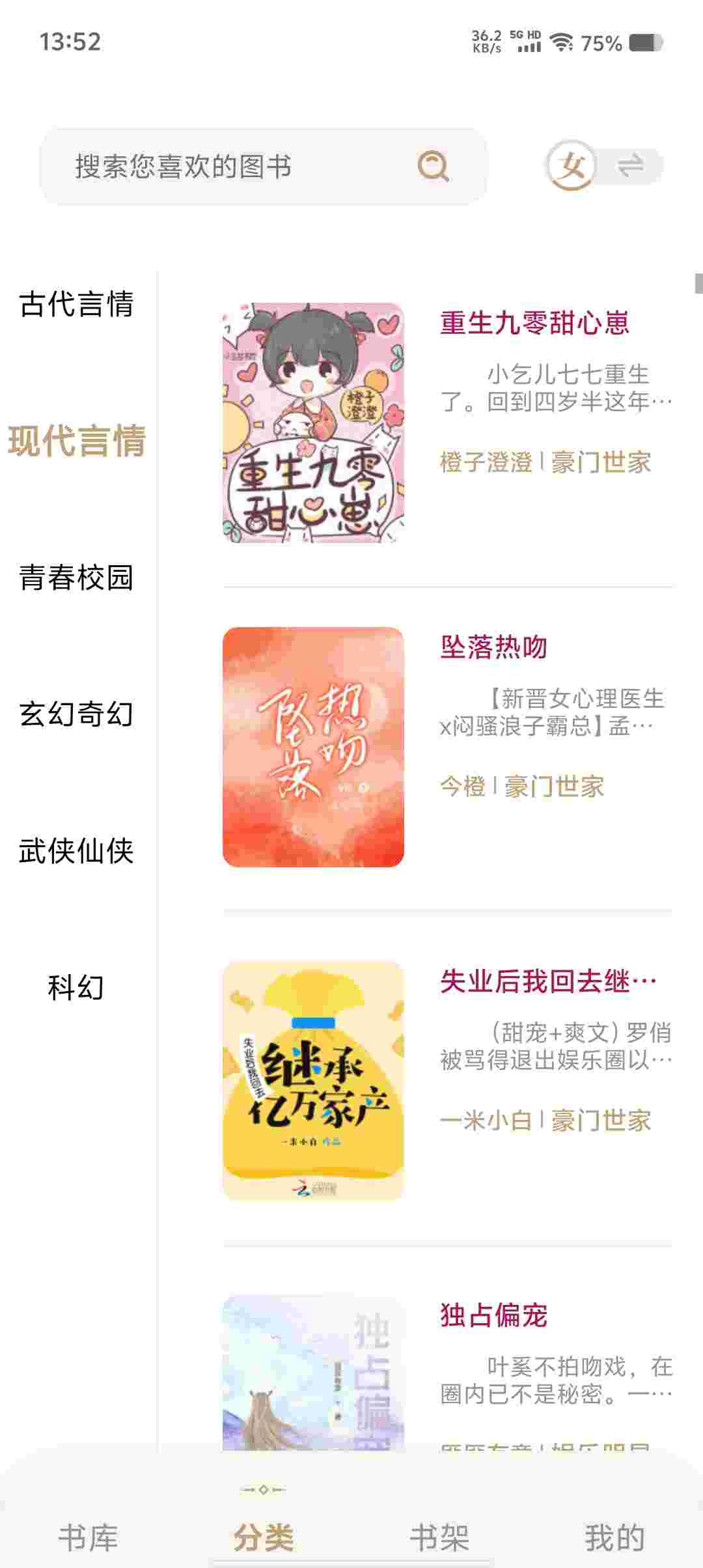Toggle the female/male channel switch
703x1568 pixels.
[x=603, y=165]
